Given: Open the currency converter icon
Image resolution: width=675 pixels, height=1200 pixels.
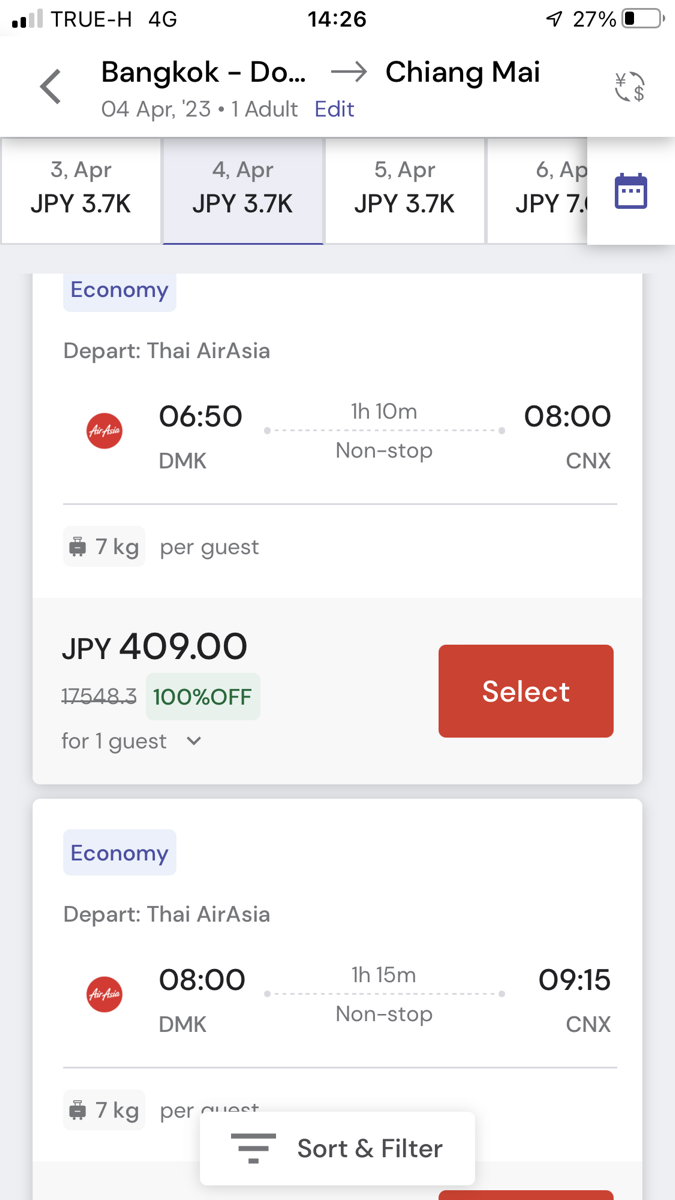Looking at the screenshot, I should point(629,87).
